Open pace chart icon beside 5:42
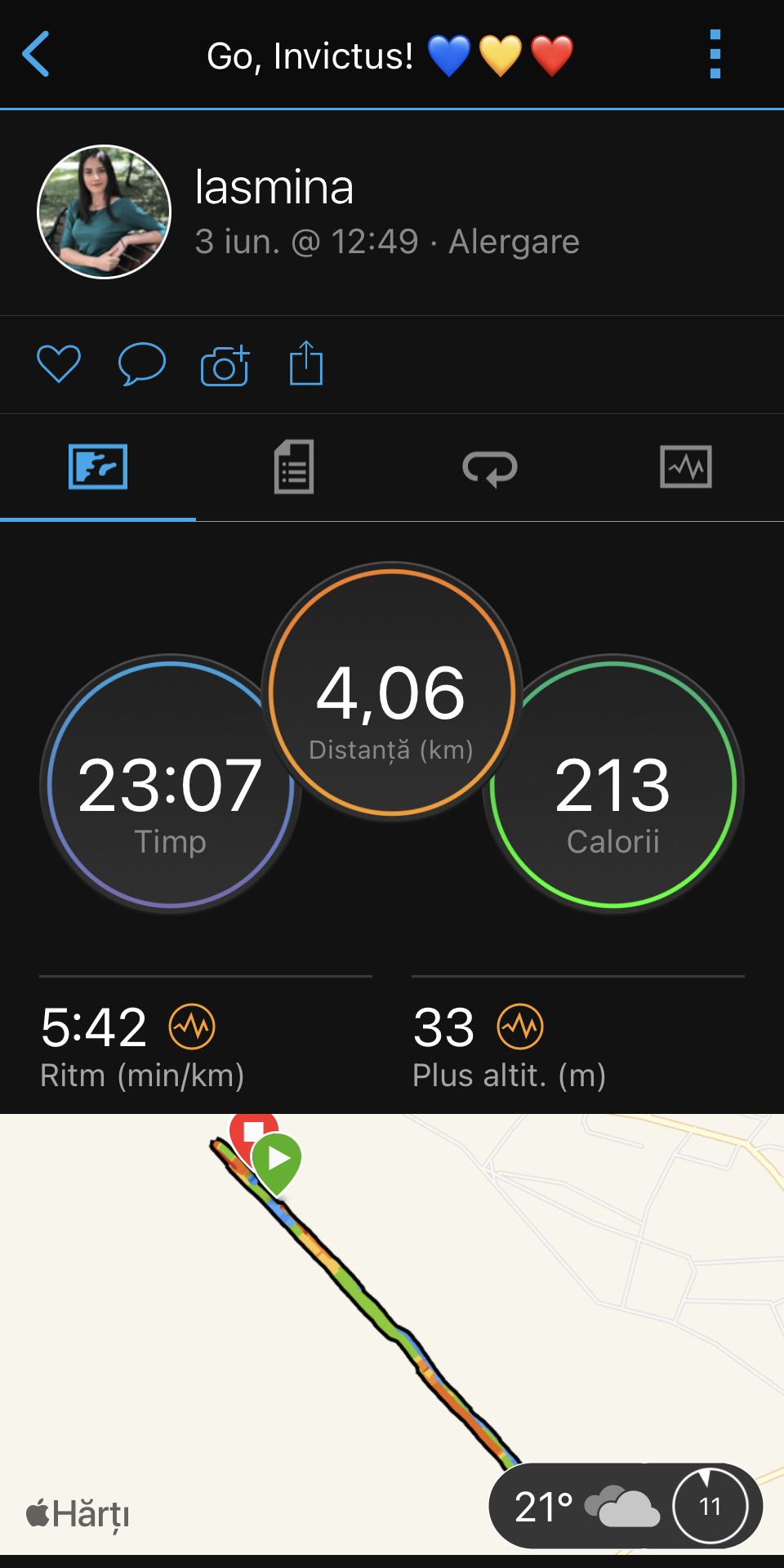784x1568 pixels. pos(192,1027)
